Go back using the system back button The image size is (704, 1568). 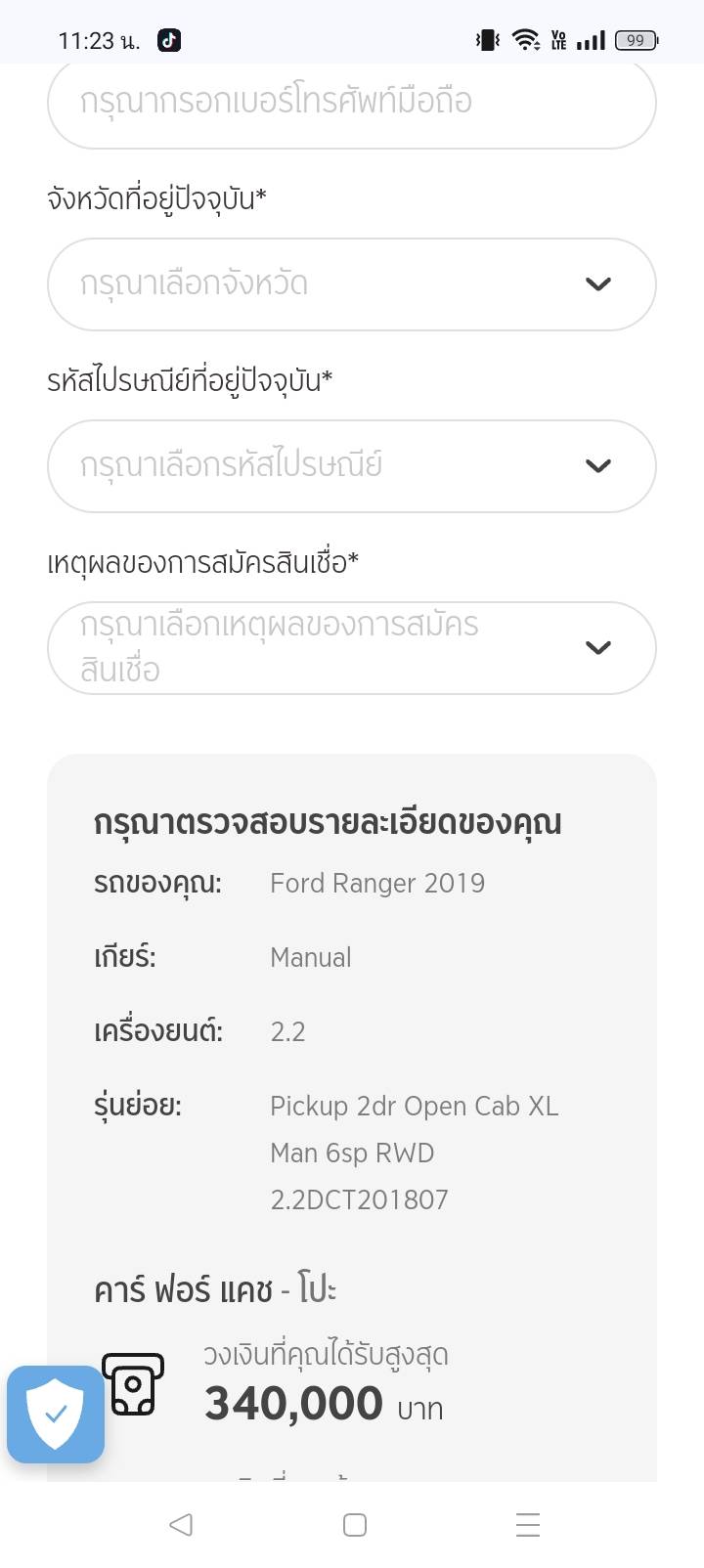tap(181, 1525)
